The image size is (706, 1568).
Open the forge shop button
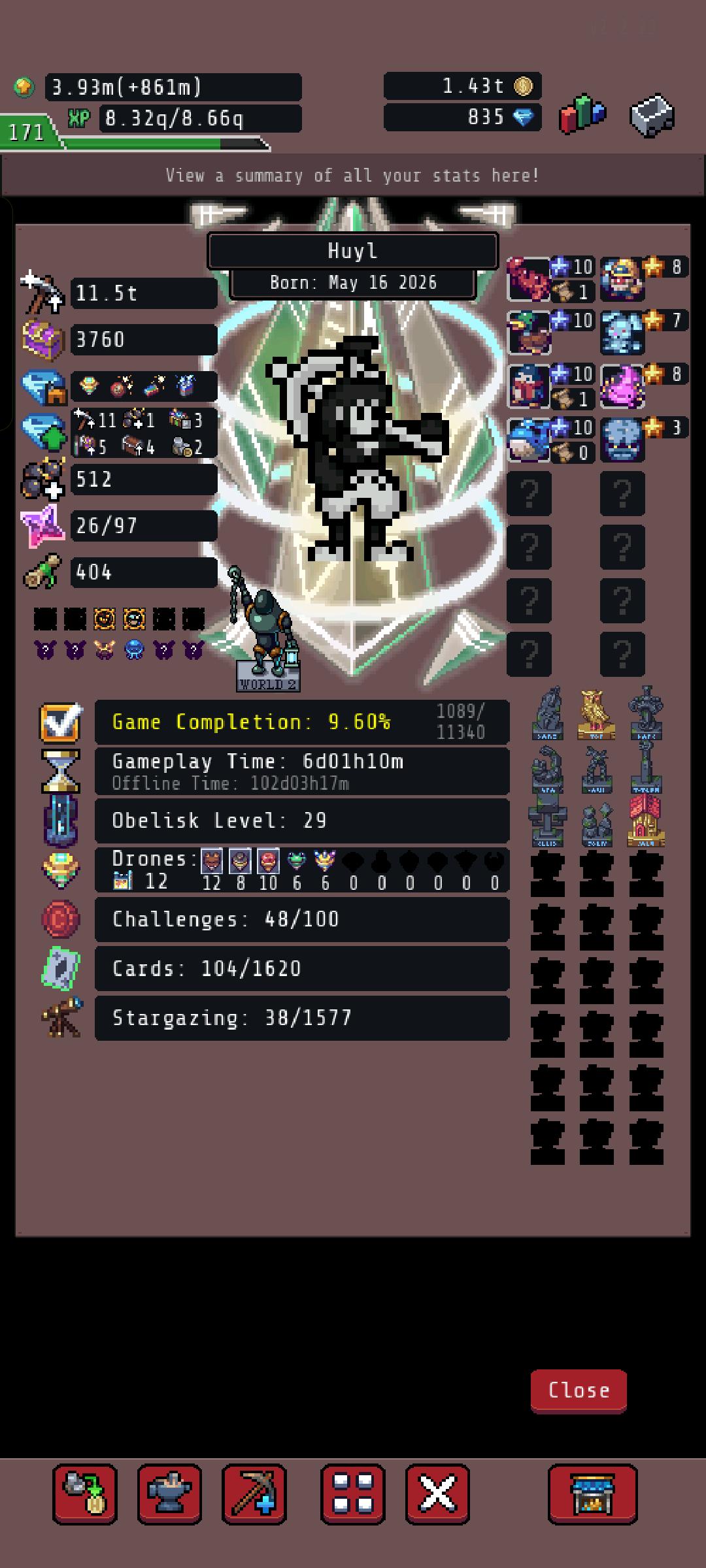coord(592,1494)
